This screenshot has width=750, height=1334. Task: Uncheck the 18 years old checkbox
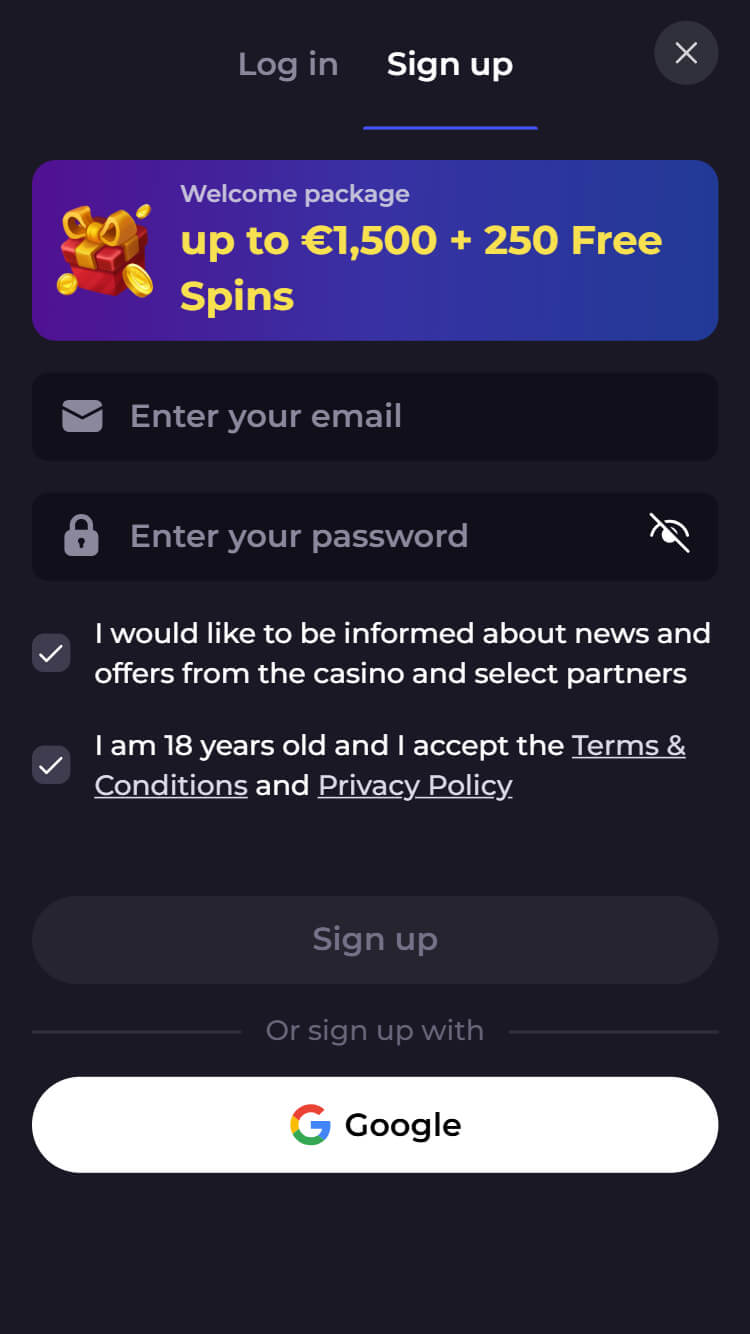pyautogui.click(x=51, y=765)
